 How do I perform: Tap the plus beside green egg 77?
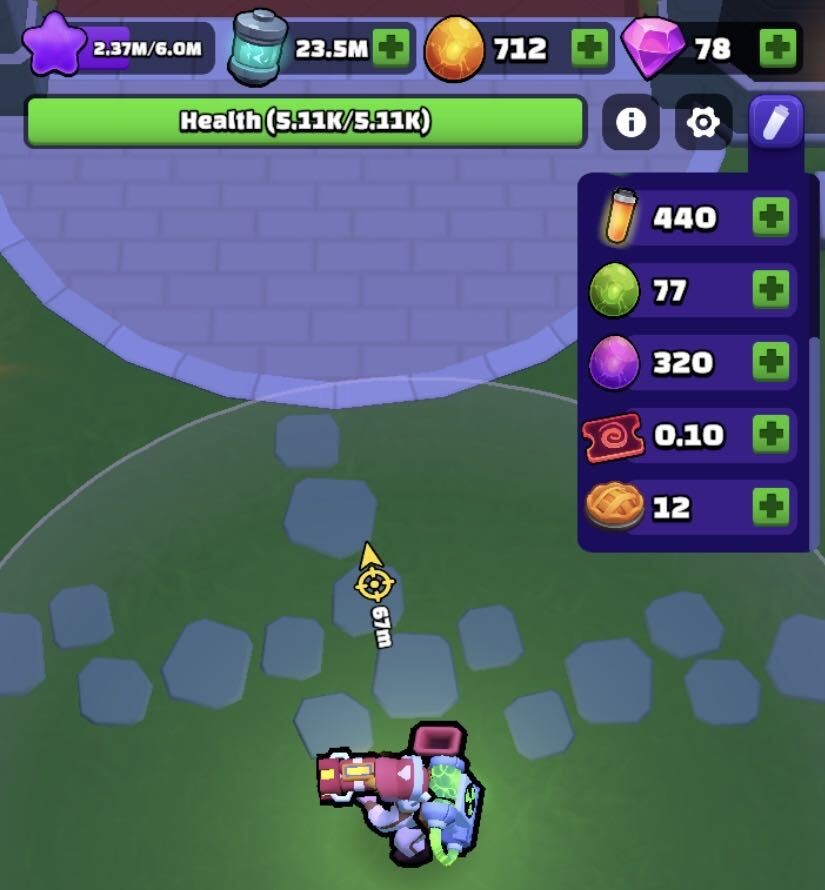[x=770, y=289]
